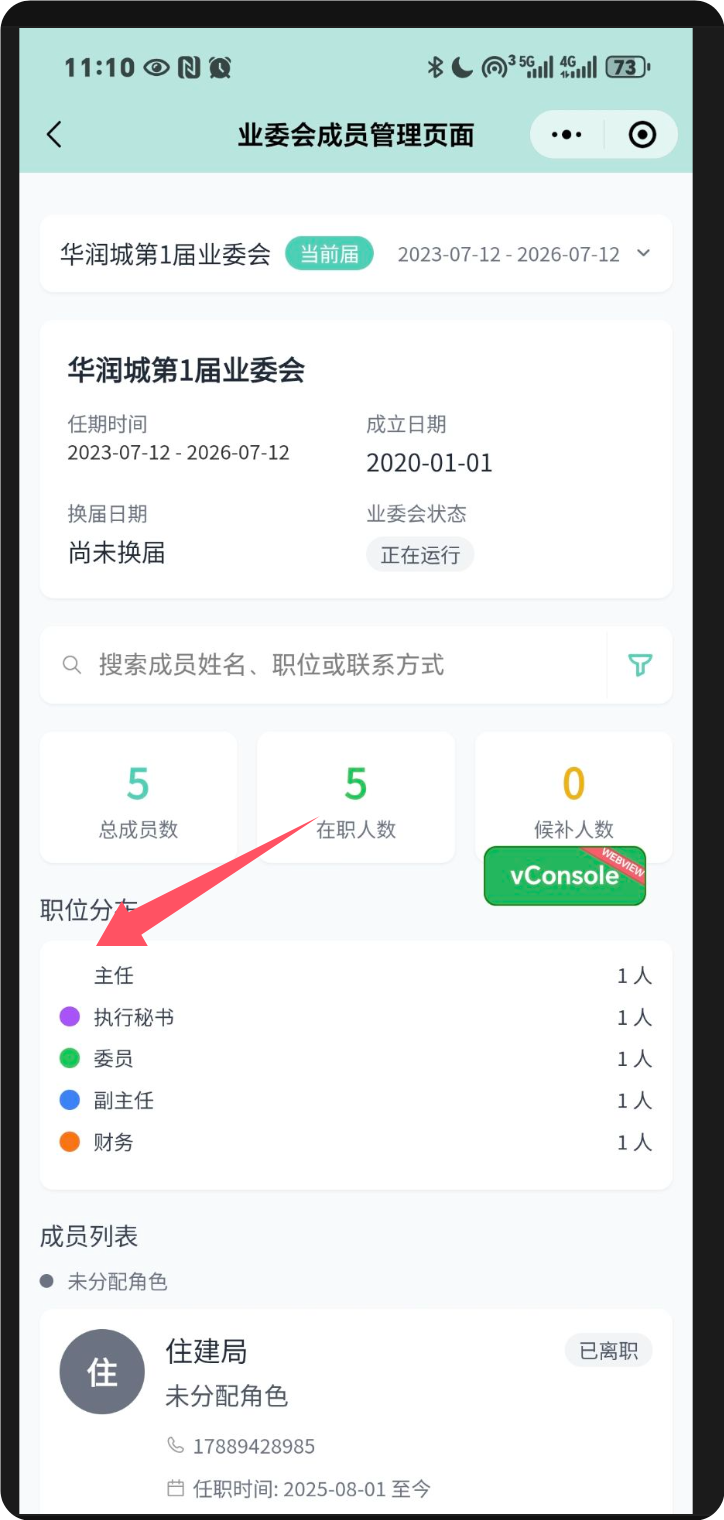Open the vConsole debug panel
Screen dimensions: 724x1520
[x=565, y=876]
